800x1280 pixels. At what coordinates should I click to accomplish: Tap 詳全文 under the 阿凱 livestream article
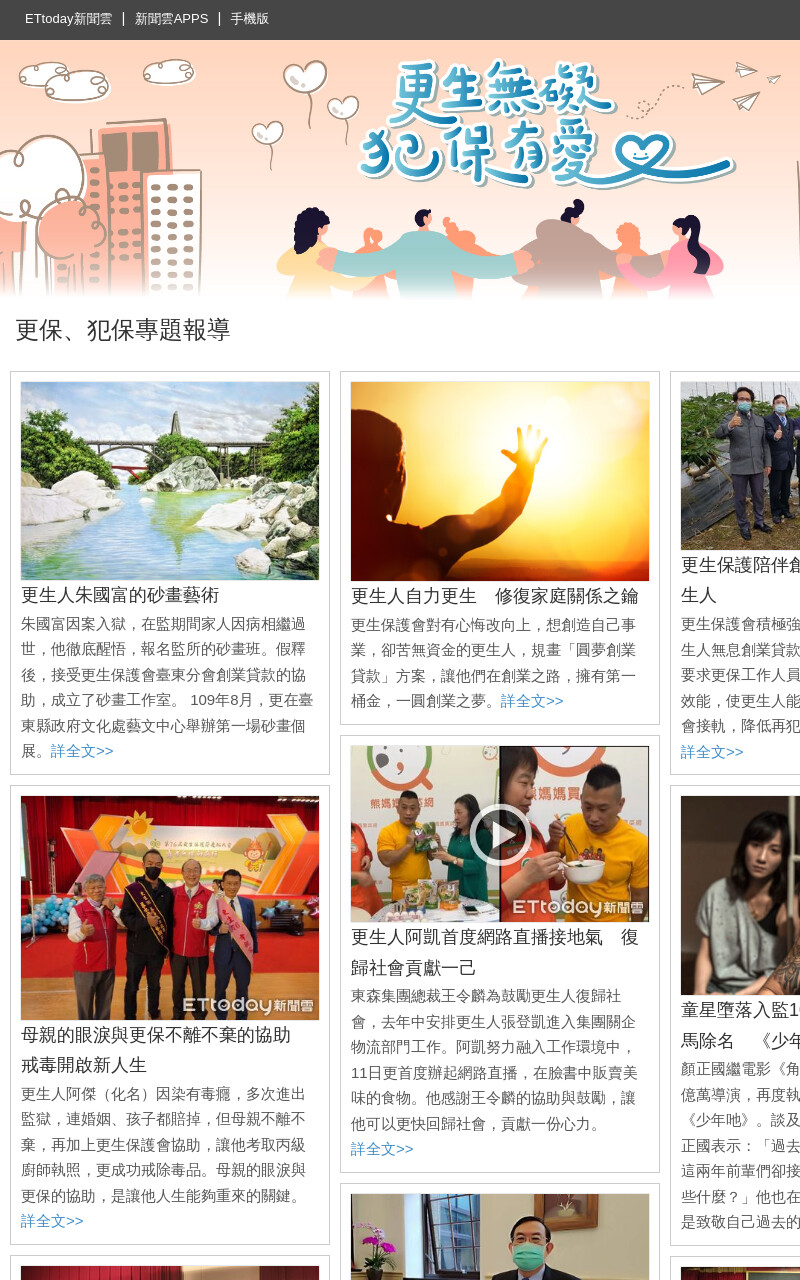point(382,1149)
